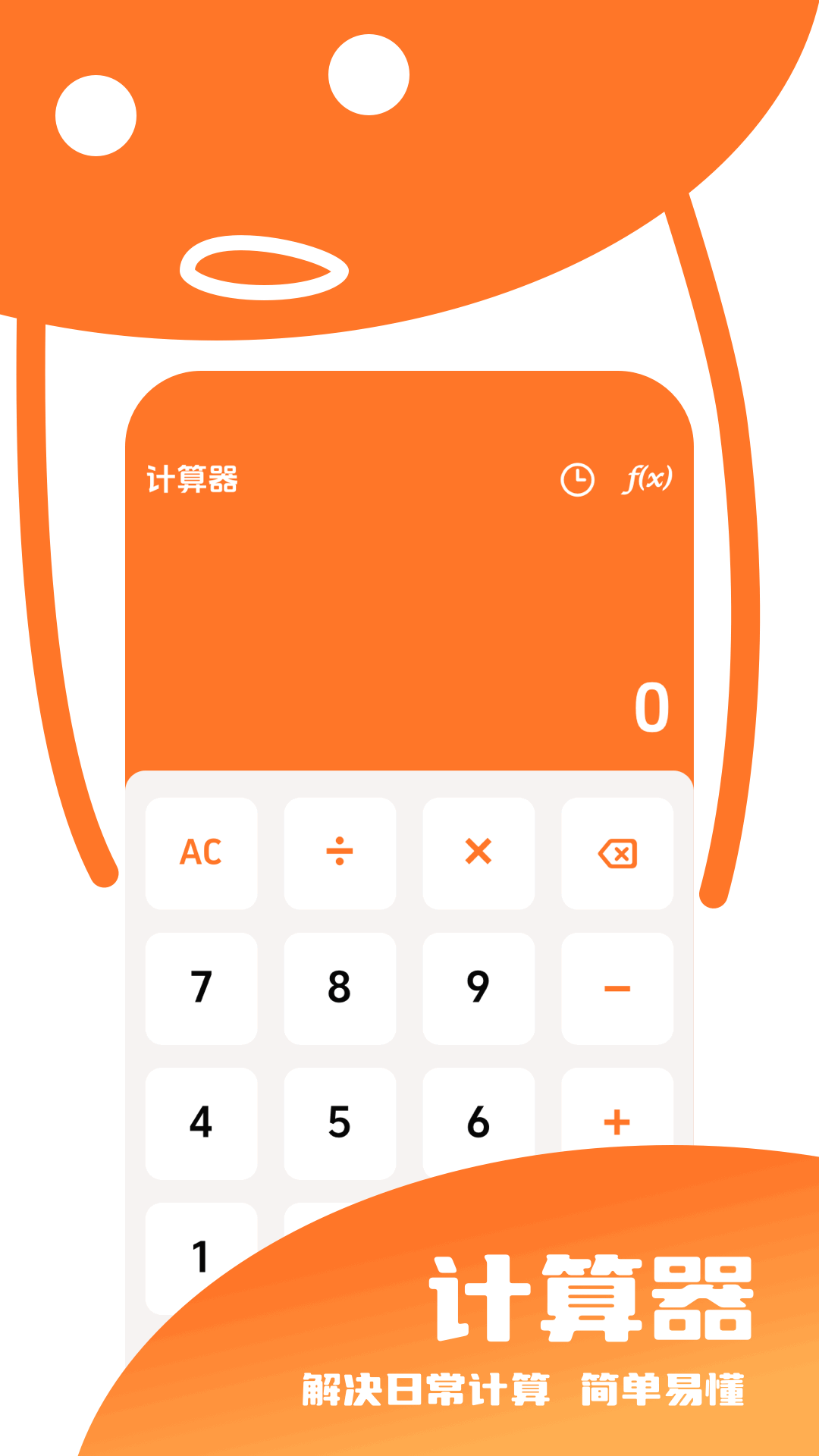This screenshot has height=1456, width=819.
Task: Select the division ÷ operator
Action: click(x=340, y=853)
